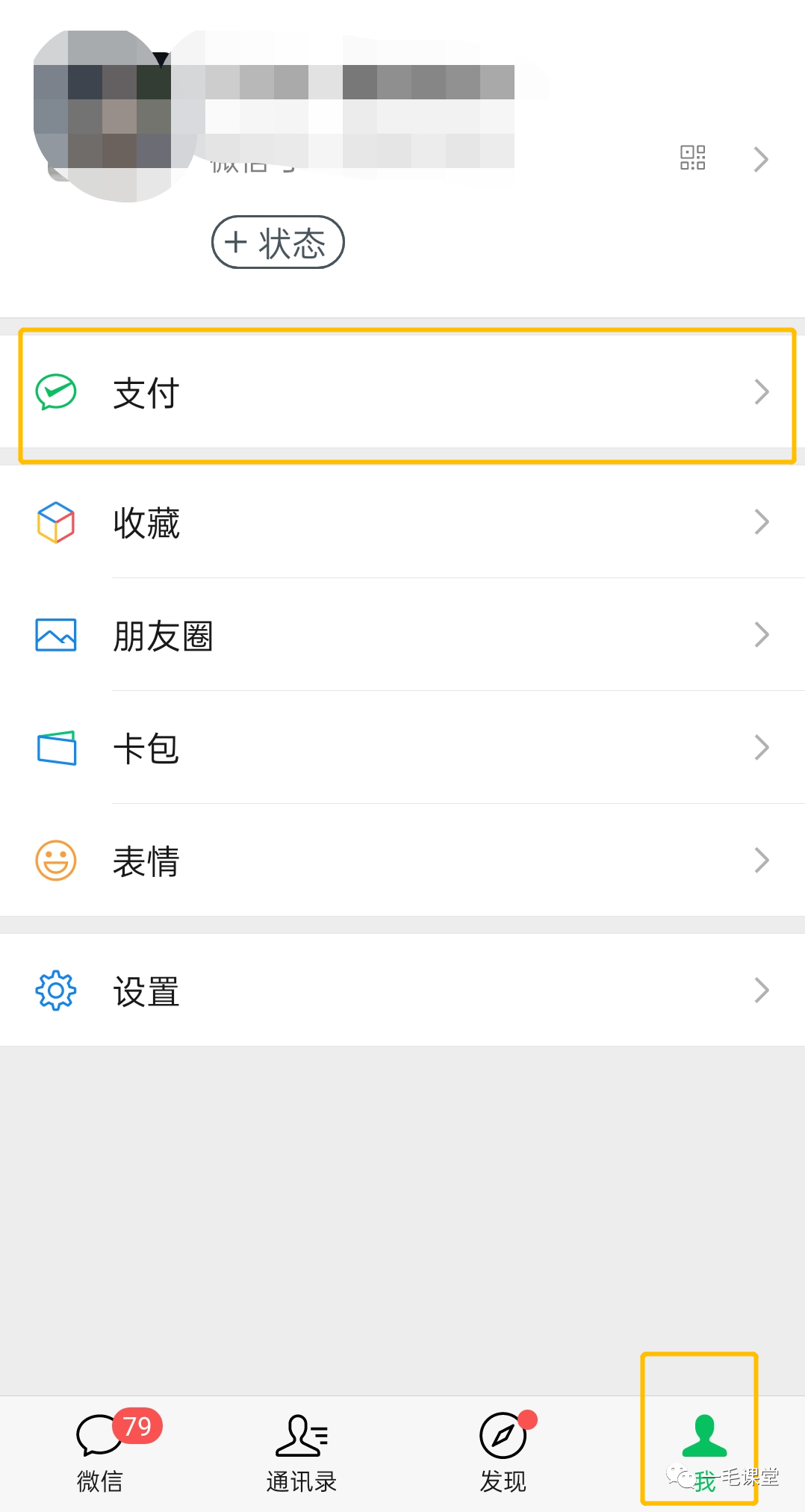805x1512 pixels.
Task: Open the 表情 sticker gallery
Action: [x=403, y=861]
